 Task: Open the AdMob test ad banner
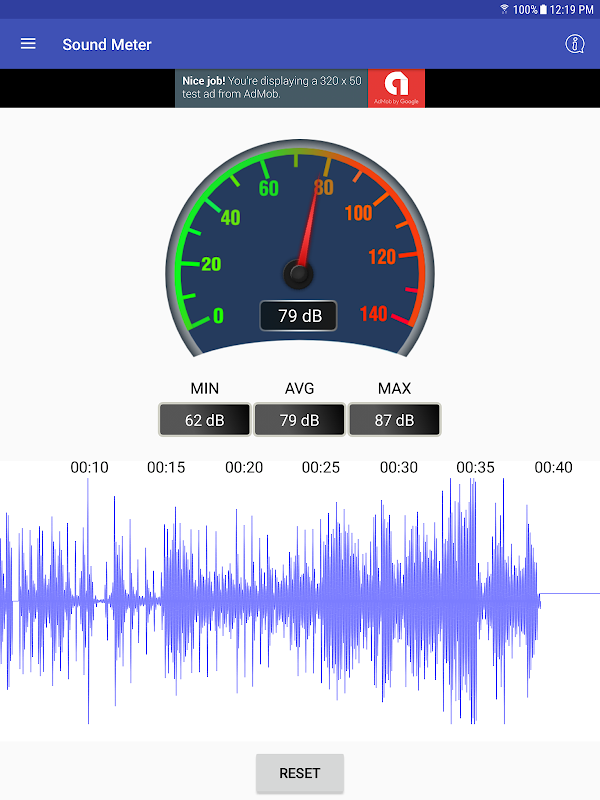pos(300,88)
